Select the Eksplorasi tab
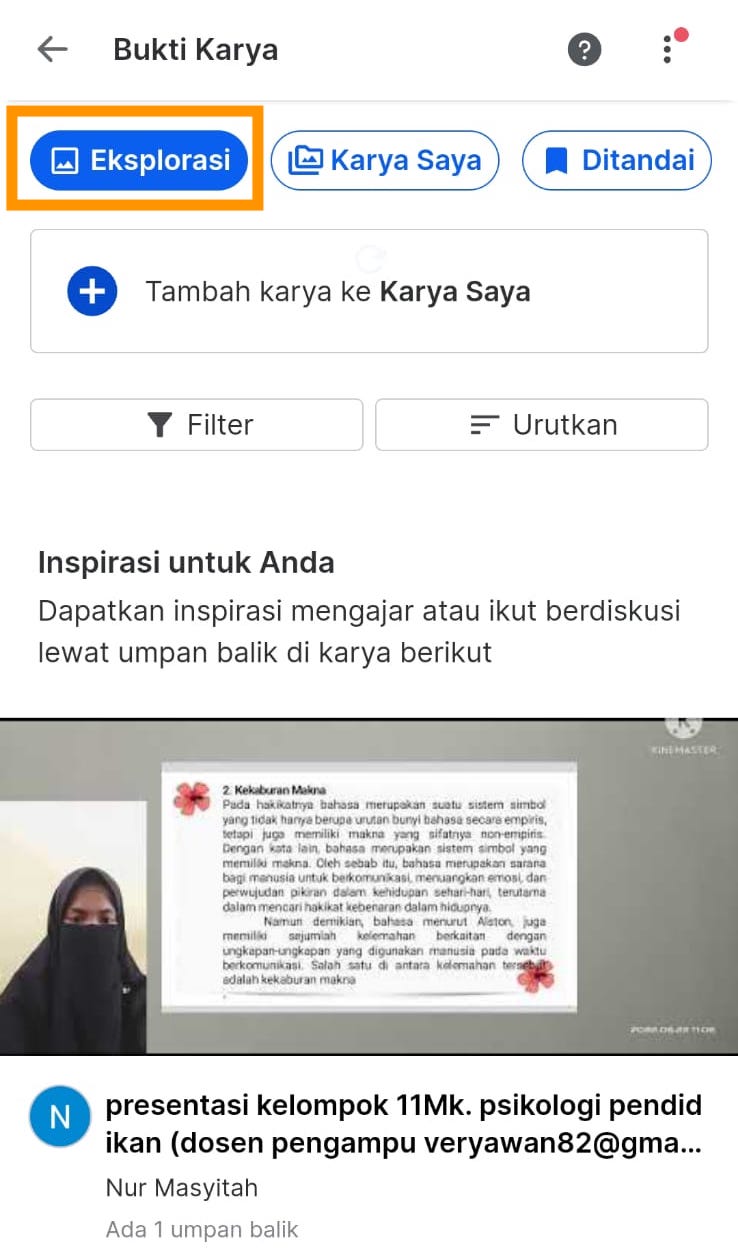 (139, 160)
